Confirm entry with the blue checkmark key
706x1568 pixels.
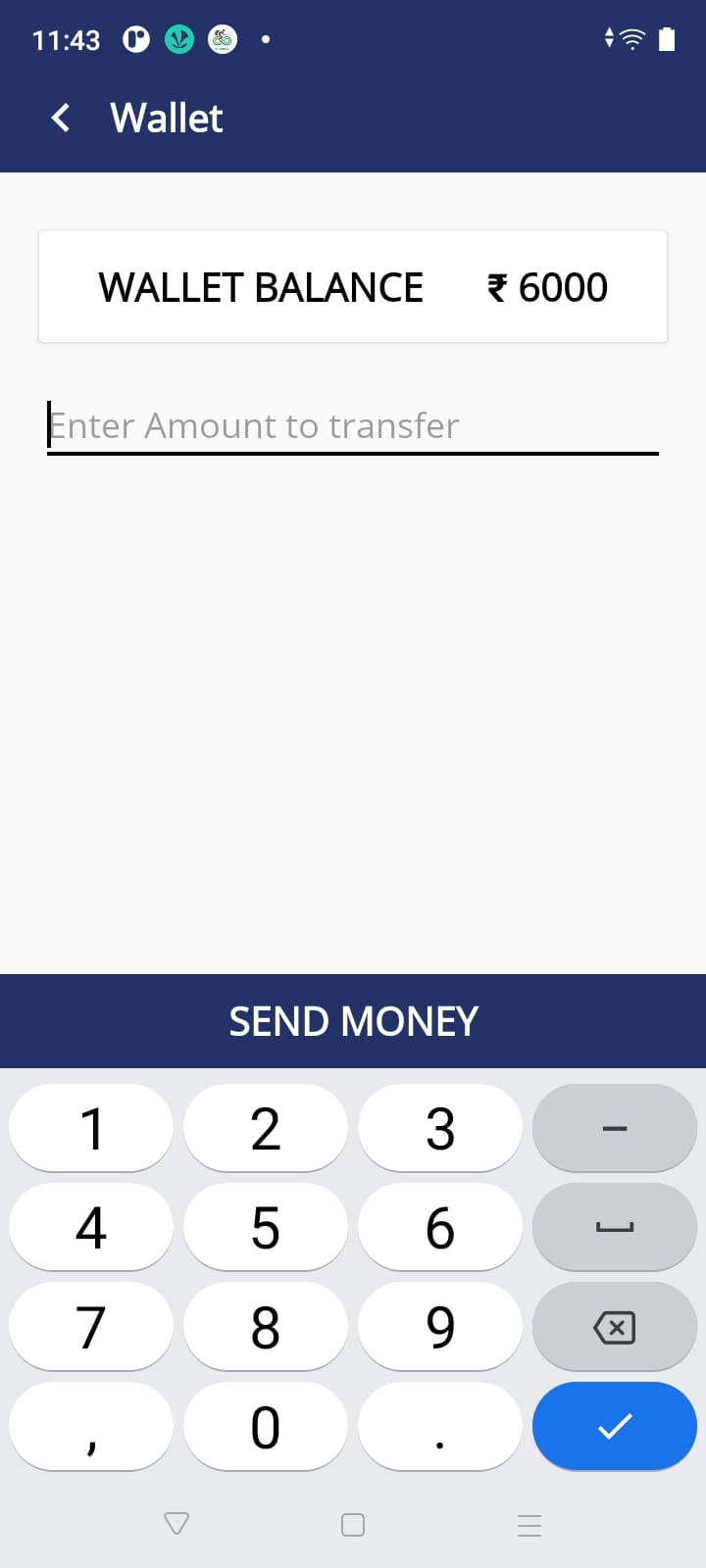click(614, 1426)
